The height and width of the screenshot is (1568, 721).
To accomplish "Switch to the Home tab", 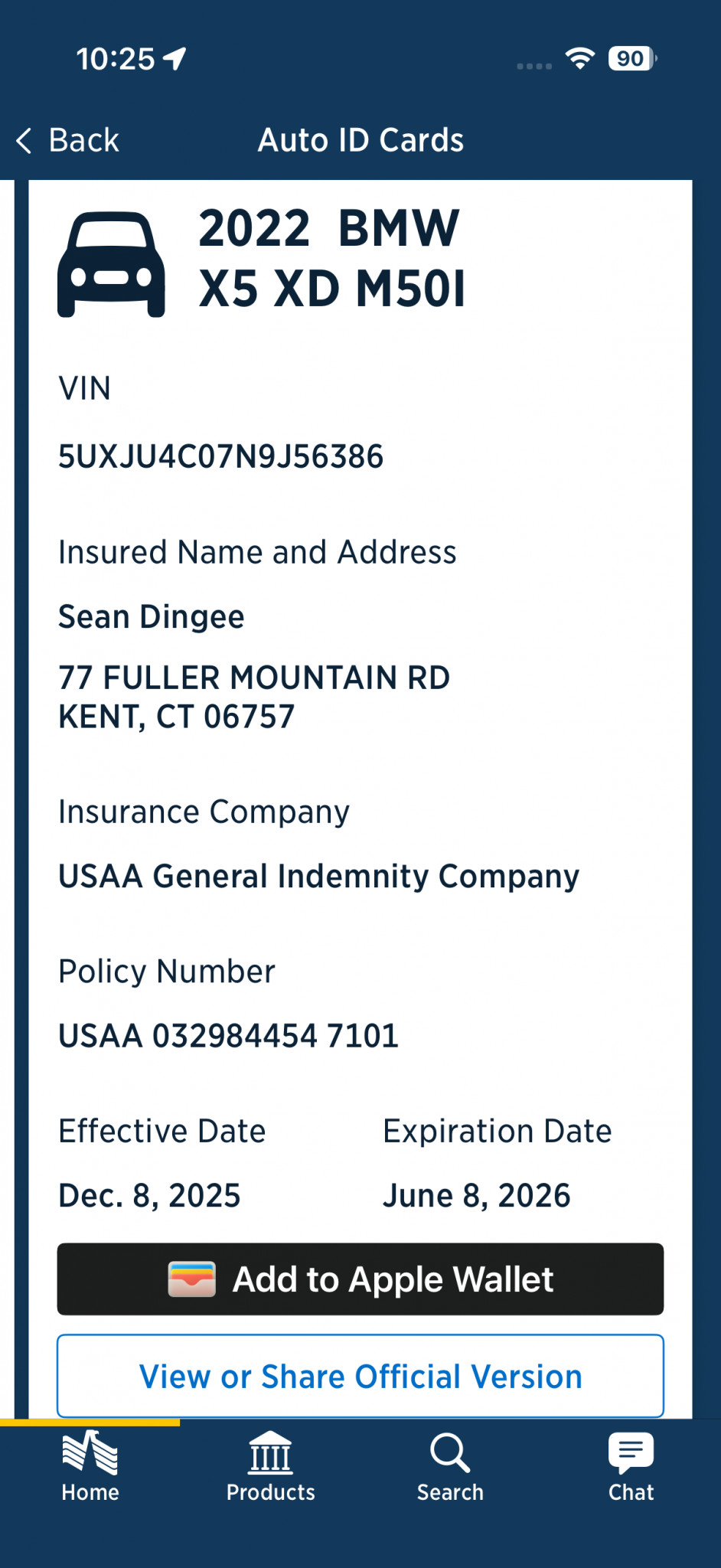I will (90, 1466).
